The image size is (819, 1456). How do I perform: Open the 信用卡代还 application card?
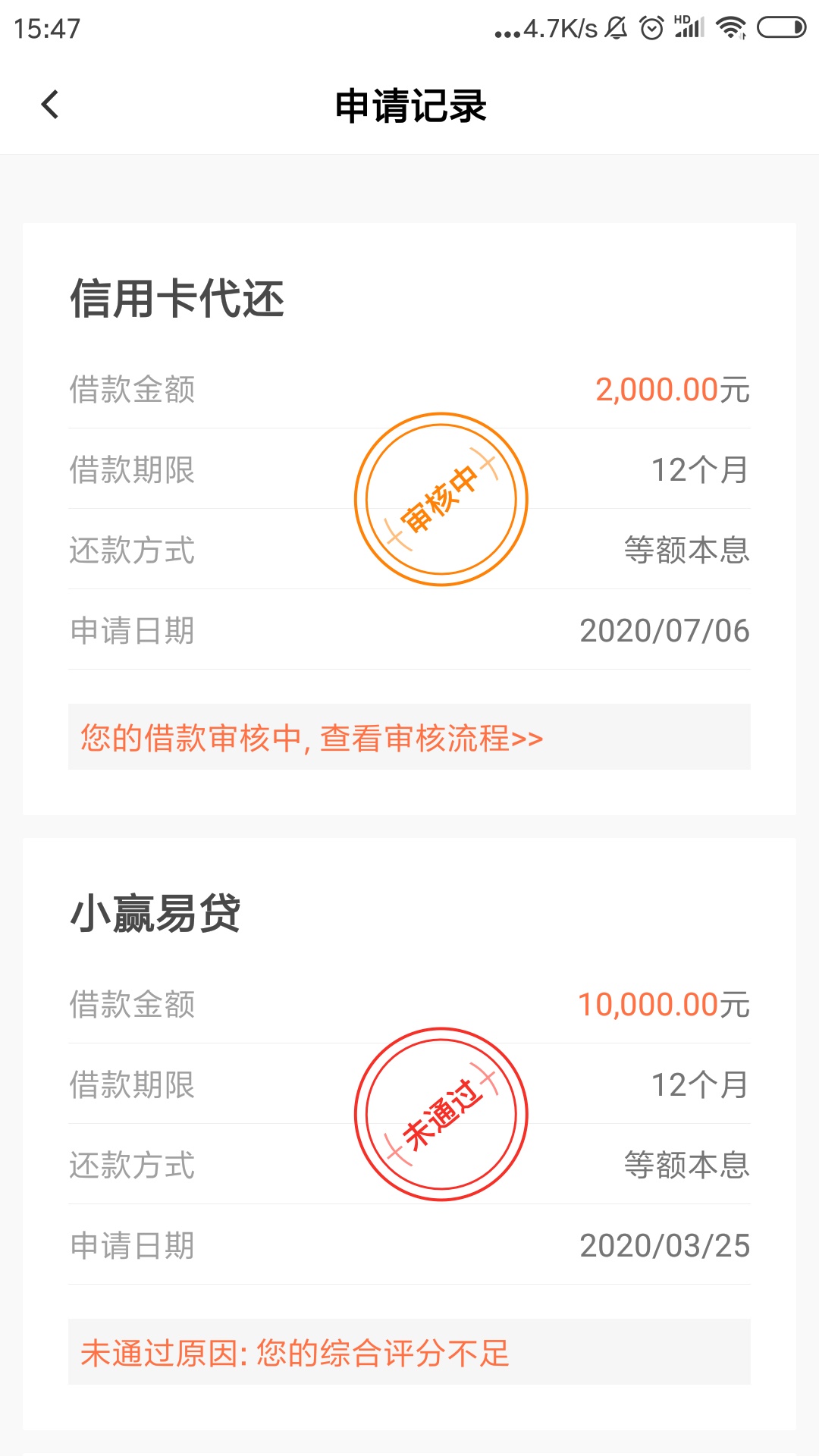pos(409,519)
